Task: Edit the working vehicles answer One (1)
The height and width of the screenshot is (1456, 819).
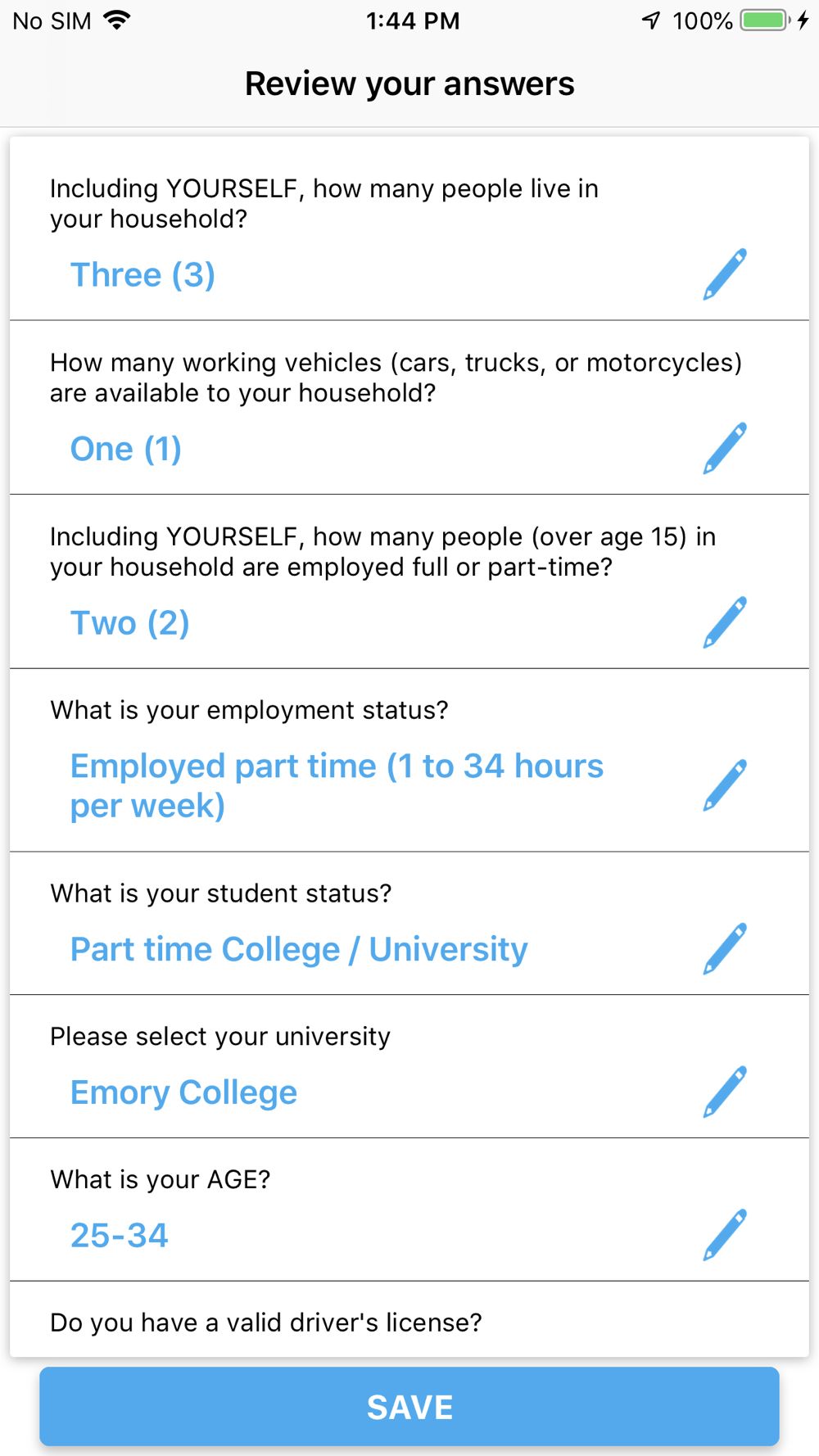Action: [x=725, y=449]
